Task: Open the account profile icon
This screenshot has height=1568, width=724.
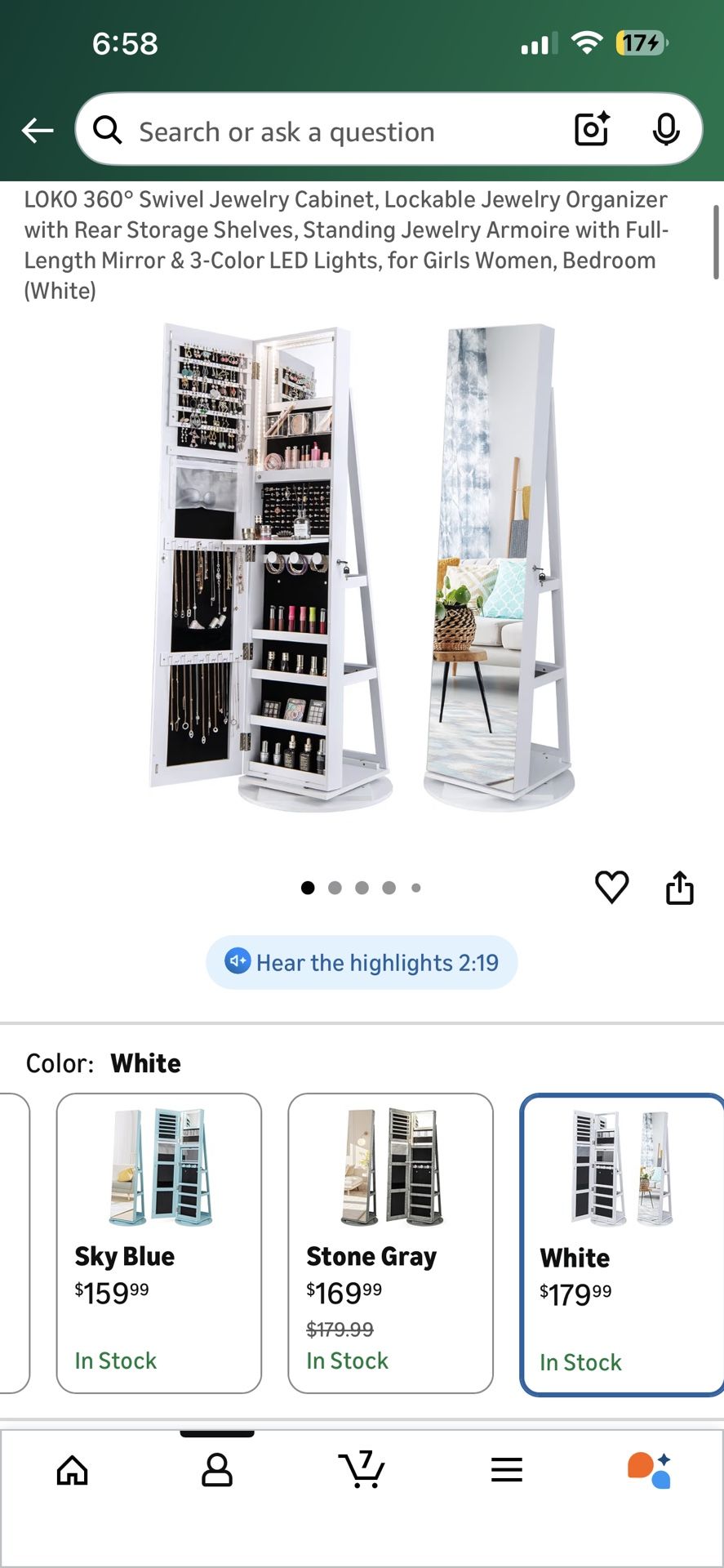Action: point(217,1470)
